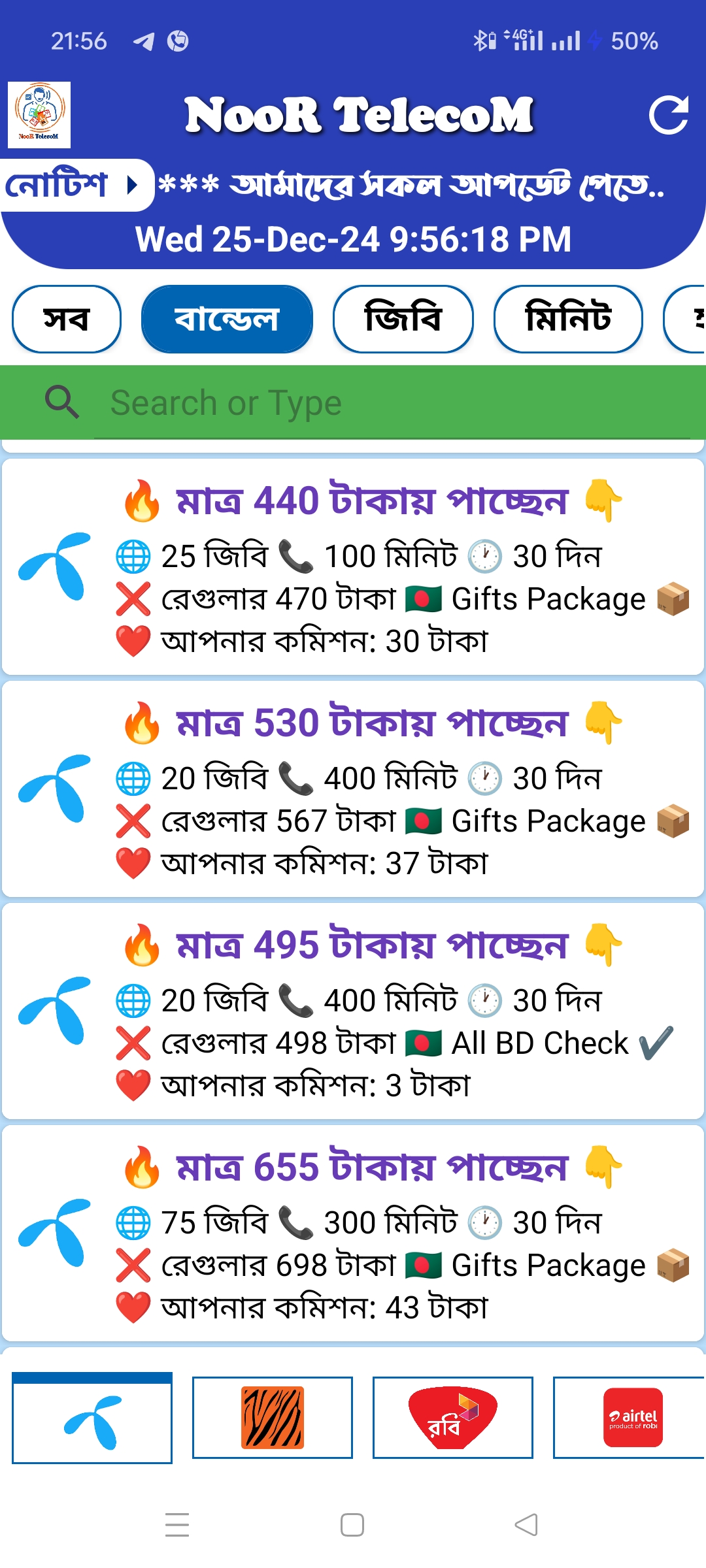This screenshot has width=706, height=1568.
Task: Tap the refresh icon in header
Action: (668, 115)
